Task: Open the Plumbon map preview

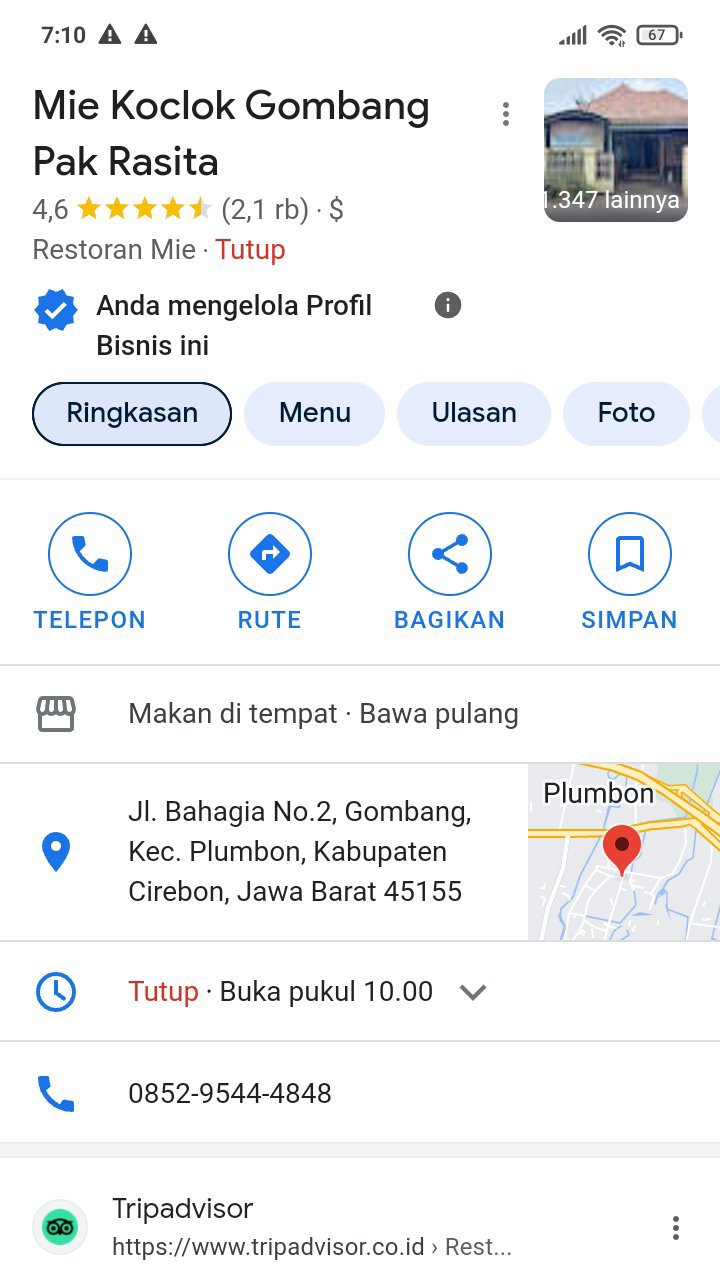Action: tap(623, 852)
